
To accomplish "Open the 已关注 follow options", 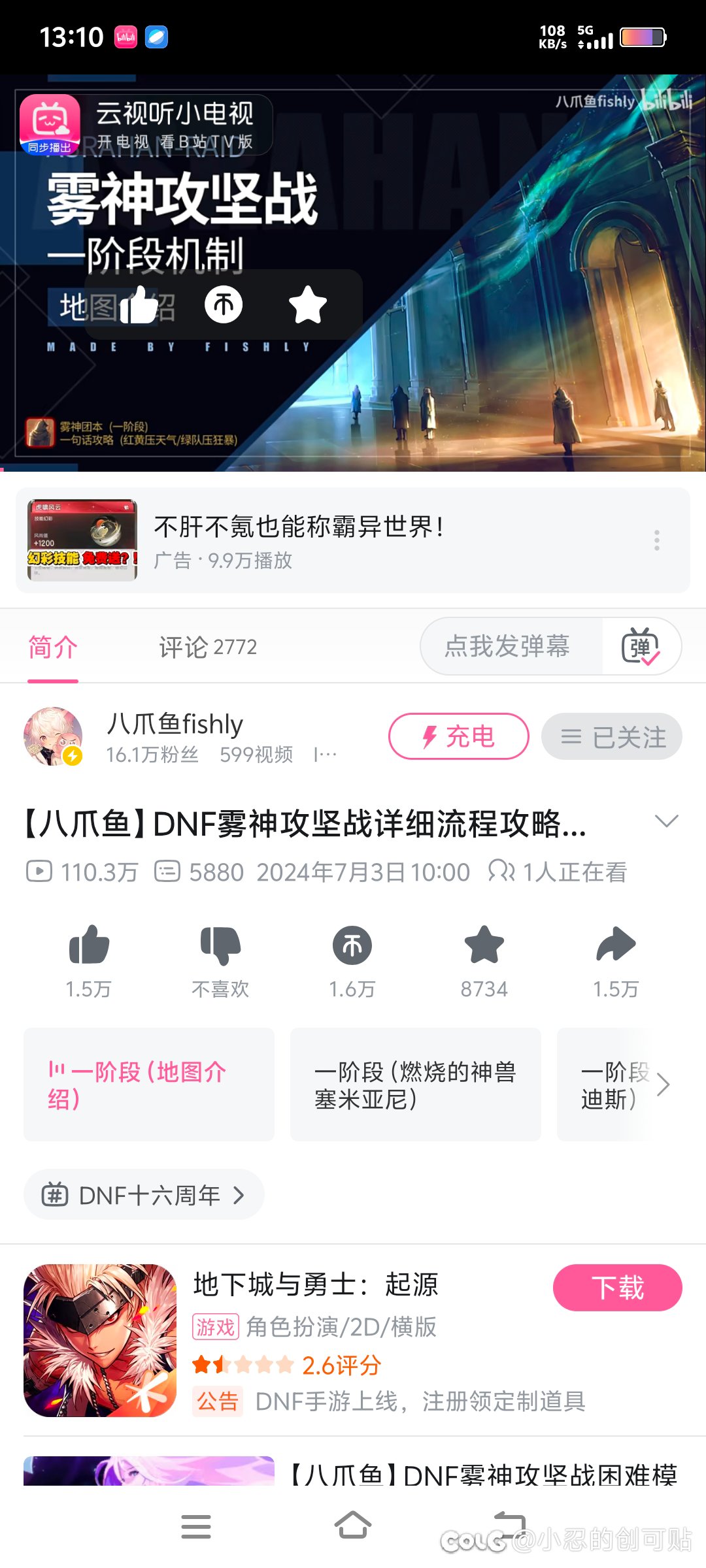I will pyautogui.click(x=612, y=736).
